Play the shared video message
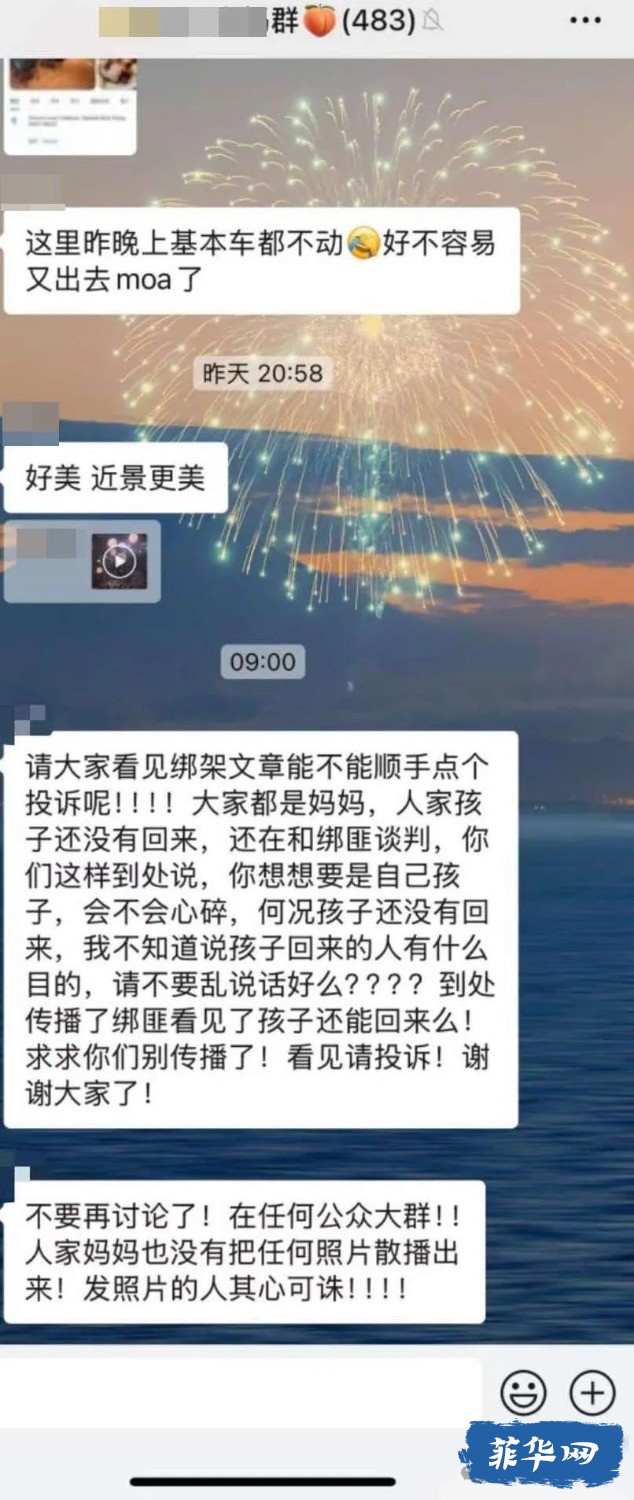634x1500 pixels. click(x=119, y=561)
